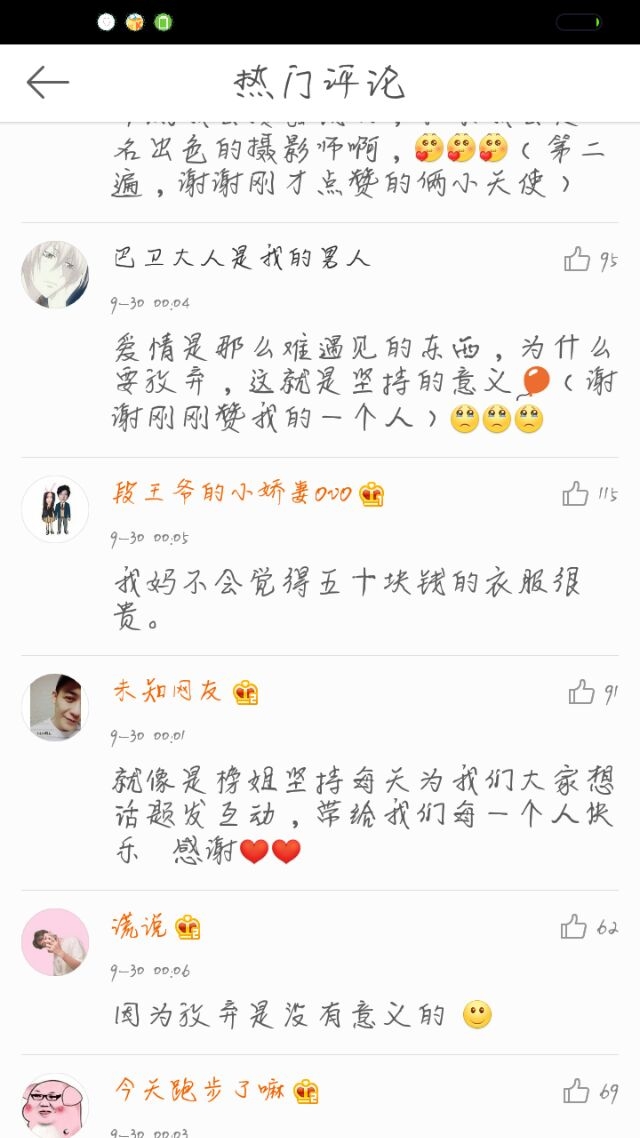
Task: Go back from 热门评论 page
Action: tap(48, 83)
